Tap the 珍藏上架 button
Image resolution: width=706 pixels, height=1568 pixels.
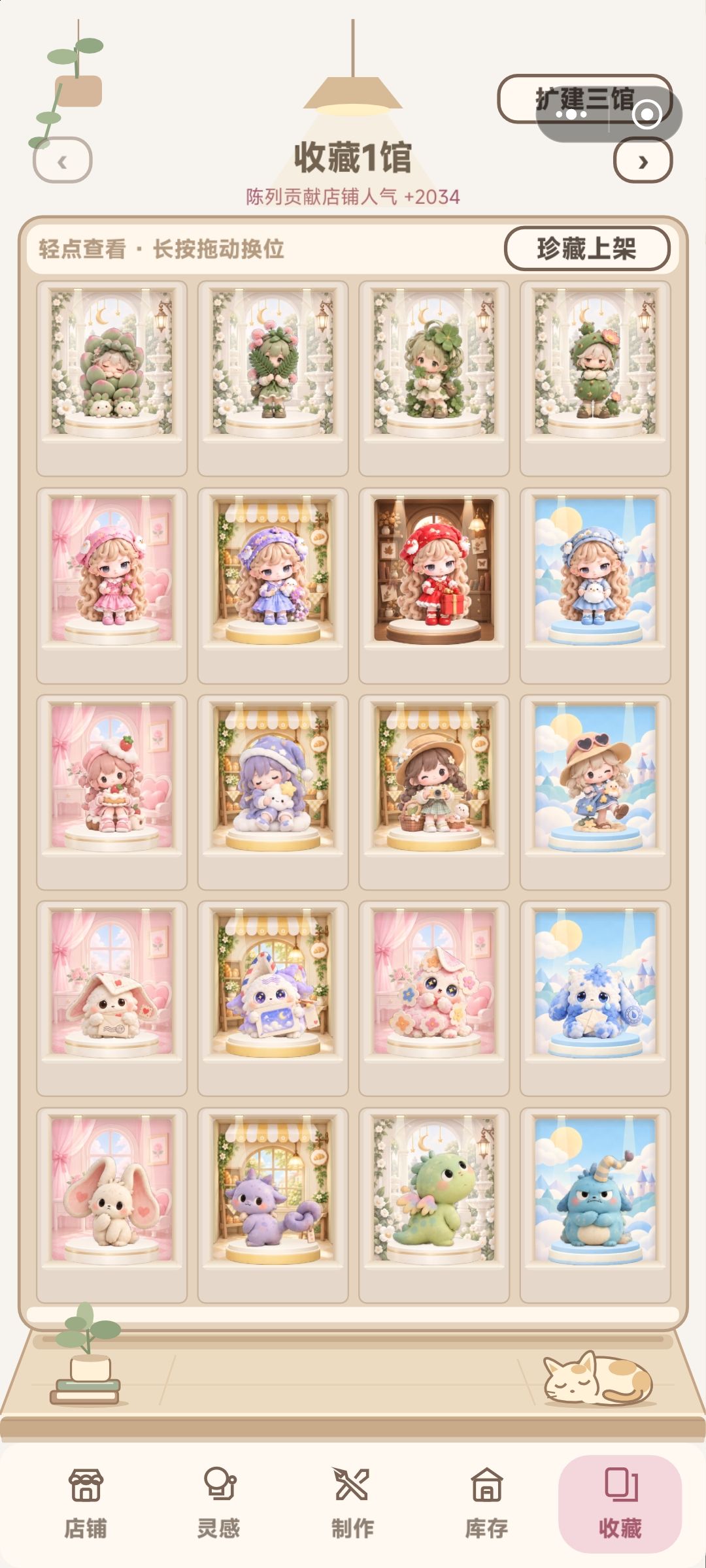coord(587,249)
